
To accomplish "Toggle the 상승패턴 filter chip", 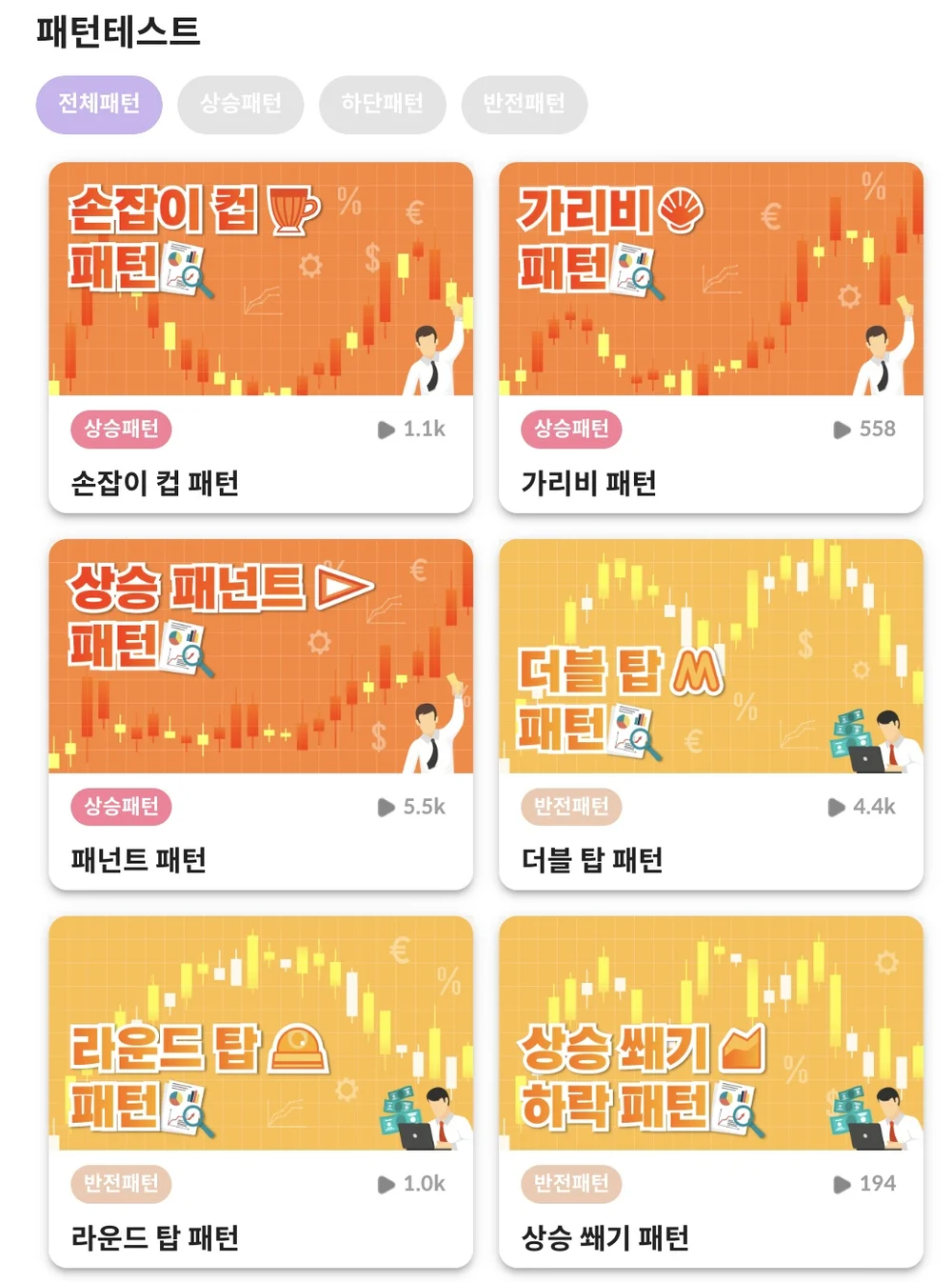I will (240, 105).
